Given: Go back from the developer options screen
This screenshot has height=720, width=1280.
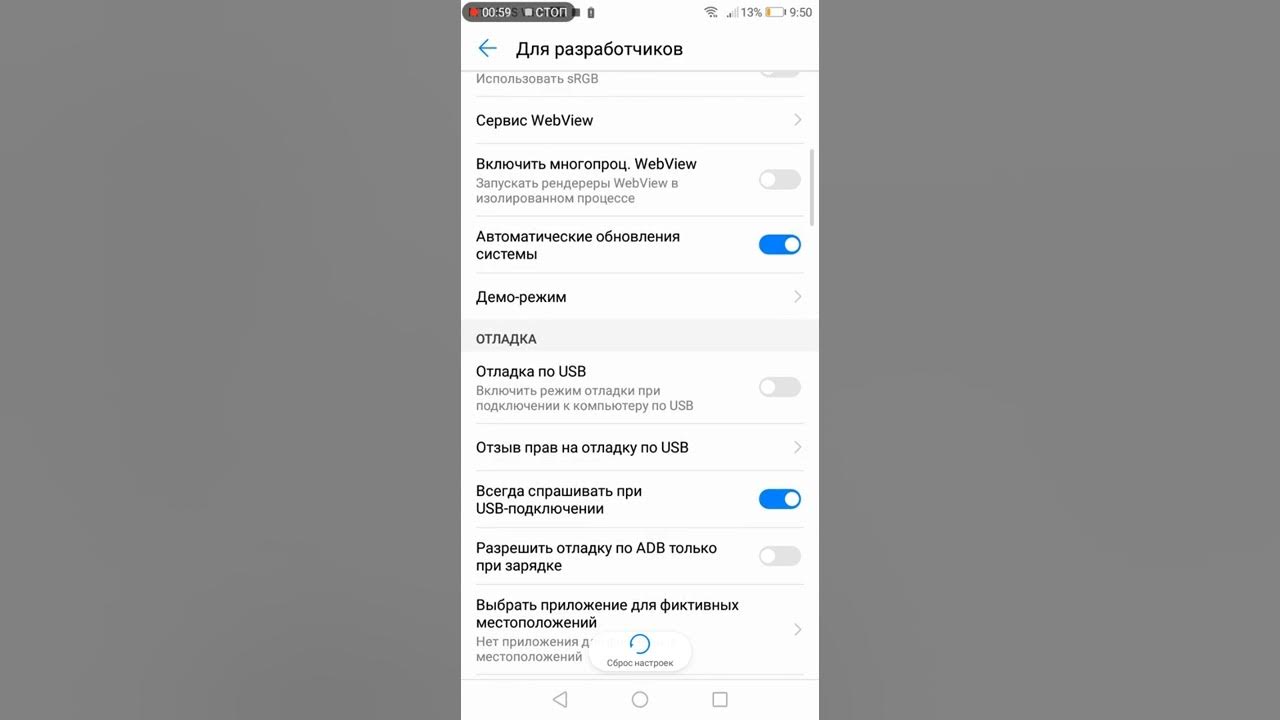Looking at the screenshot, I should (487, 48).
